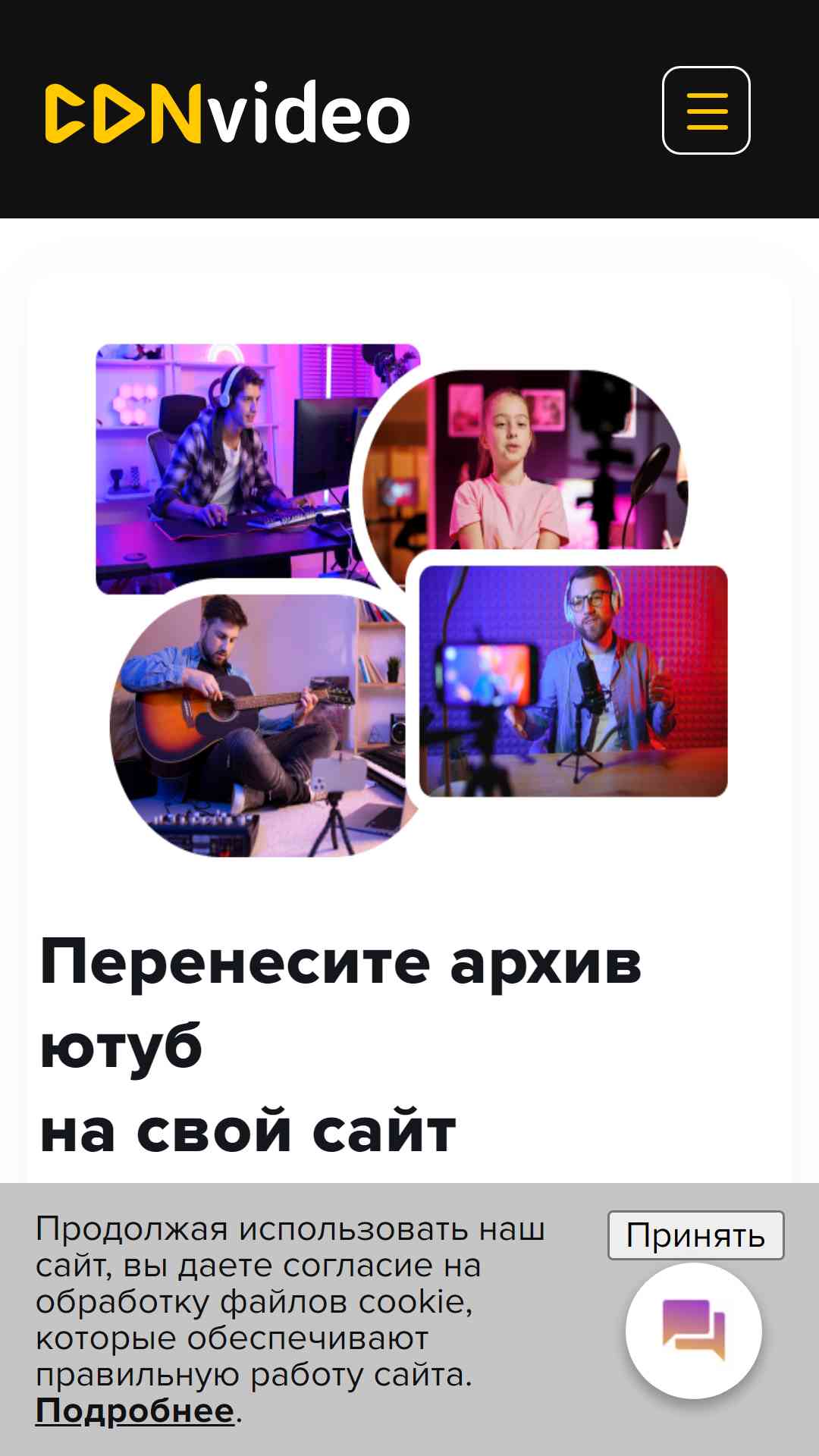Screen dimensions: 819x1456
Task: Open the hamburger navigation menu
Action: pos(706,111)
